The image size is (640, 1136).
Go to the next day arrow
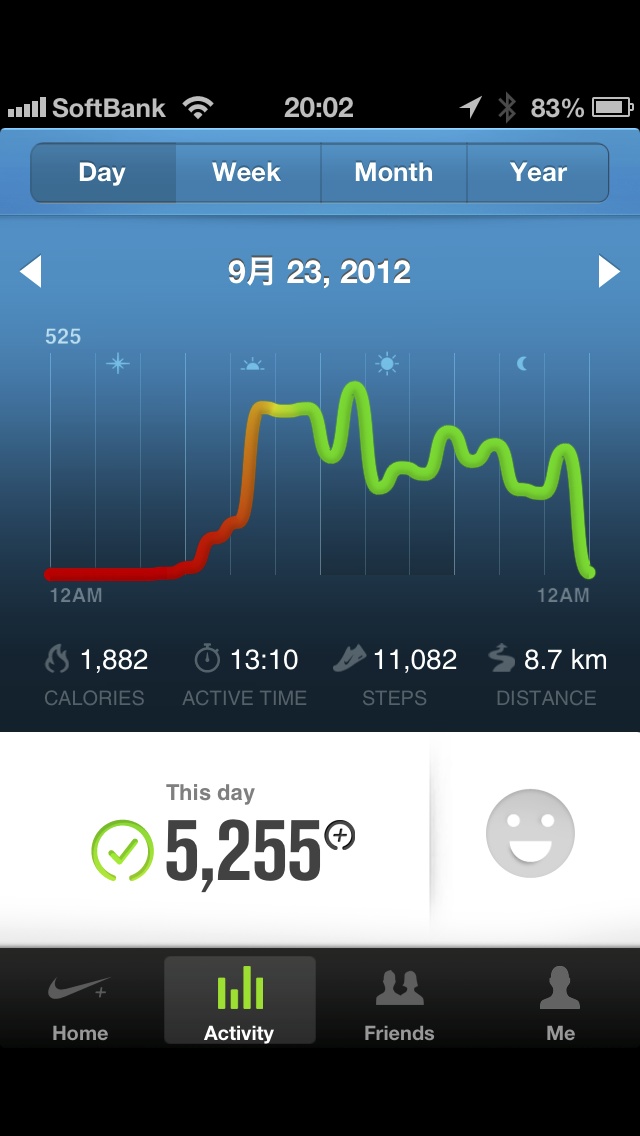coord(609,272)
